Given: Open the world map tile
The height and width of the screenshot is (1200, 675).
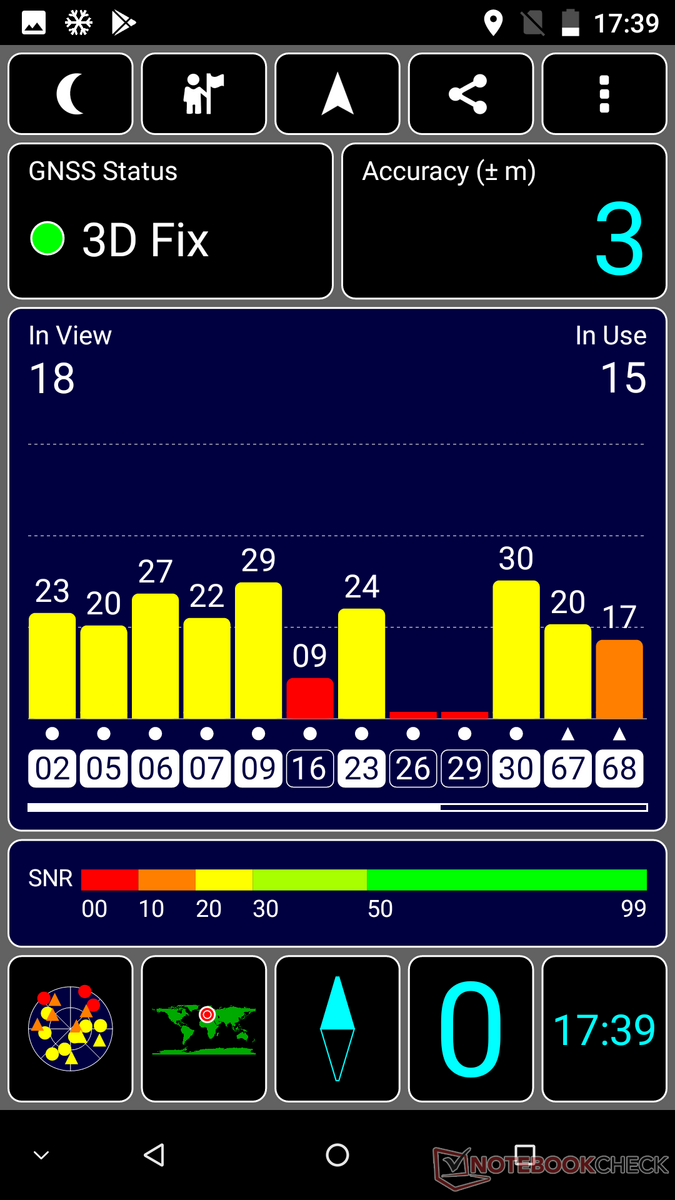Looking at the screenshot, I should point(204,1028).
